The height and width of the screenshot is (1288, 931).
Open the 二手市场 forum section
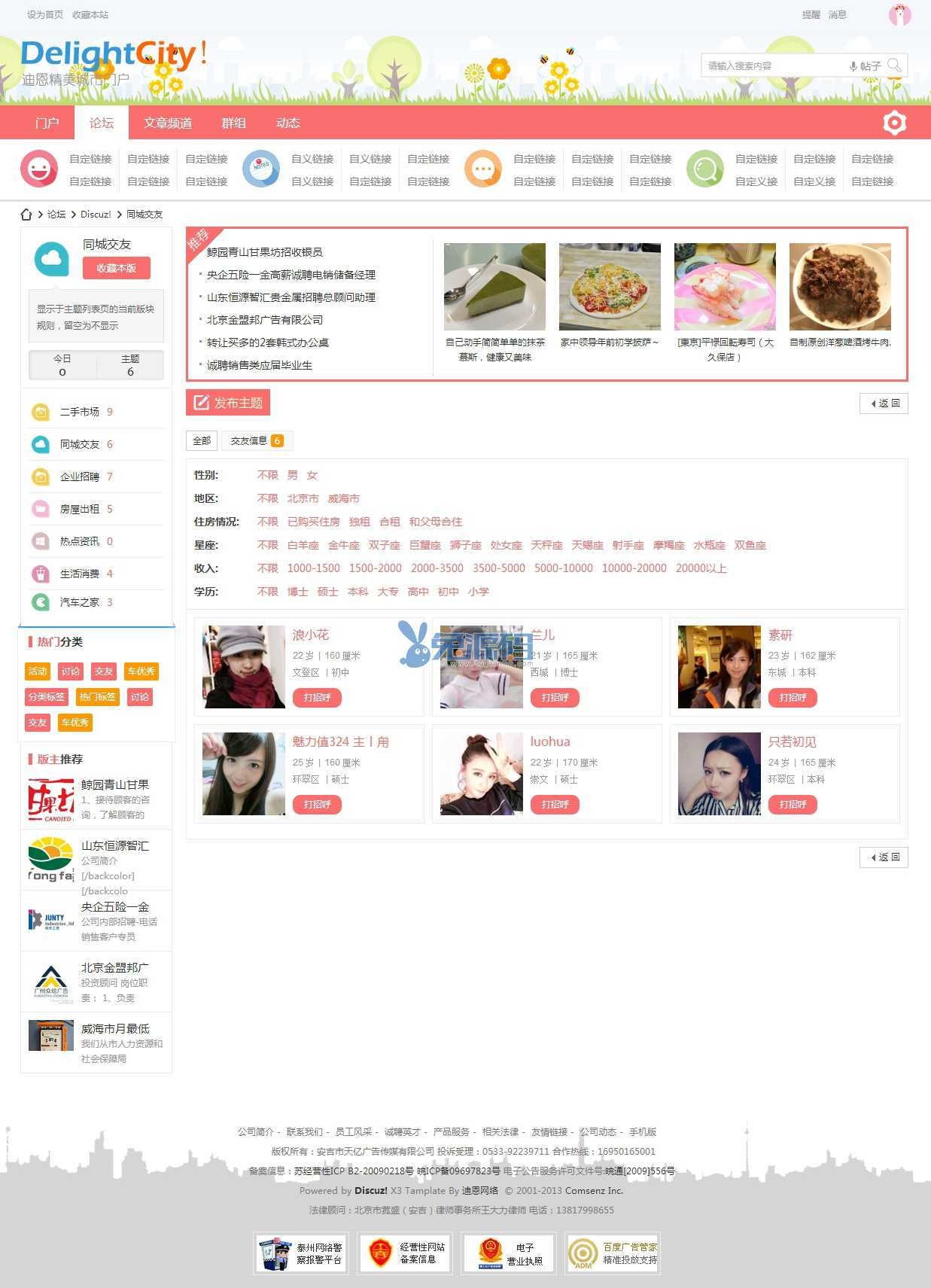coord(80,412)
